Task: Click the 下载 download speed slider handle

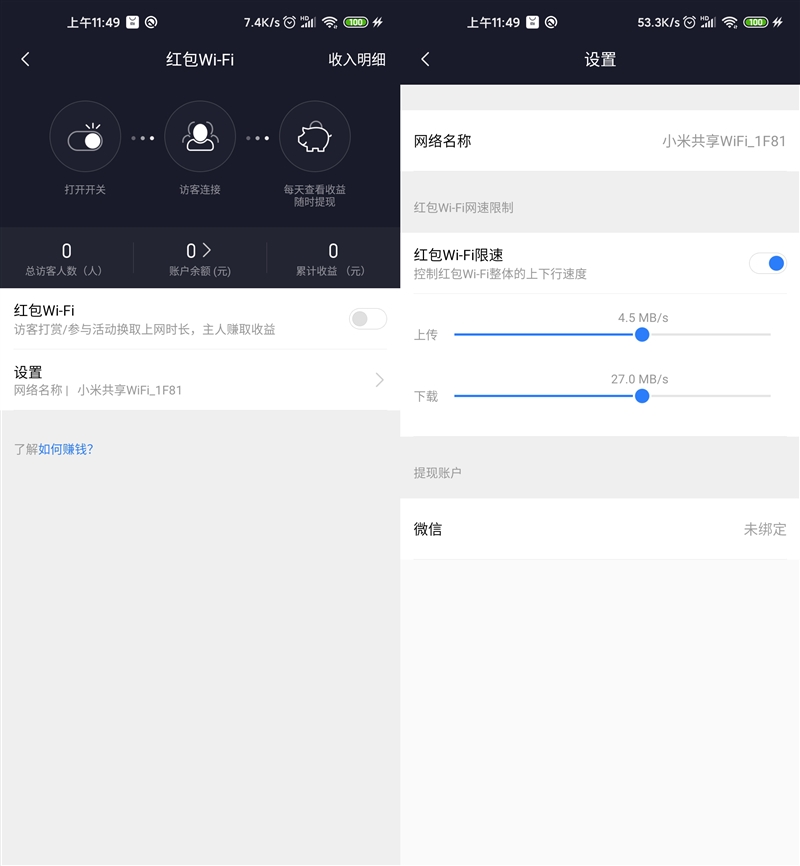Action: (641, 396)
